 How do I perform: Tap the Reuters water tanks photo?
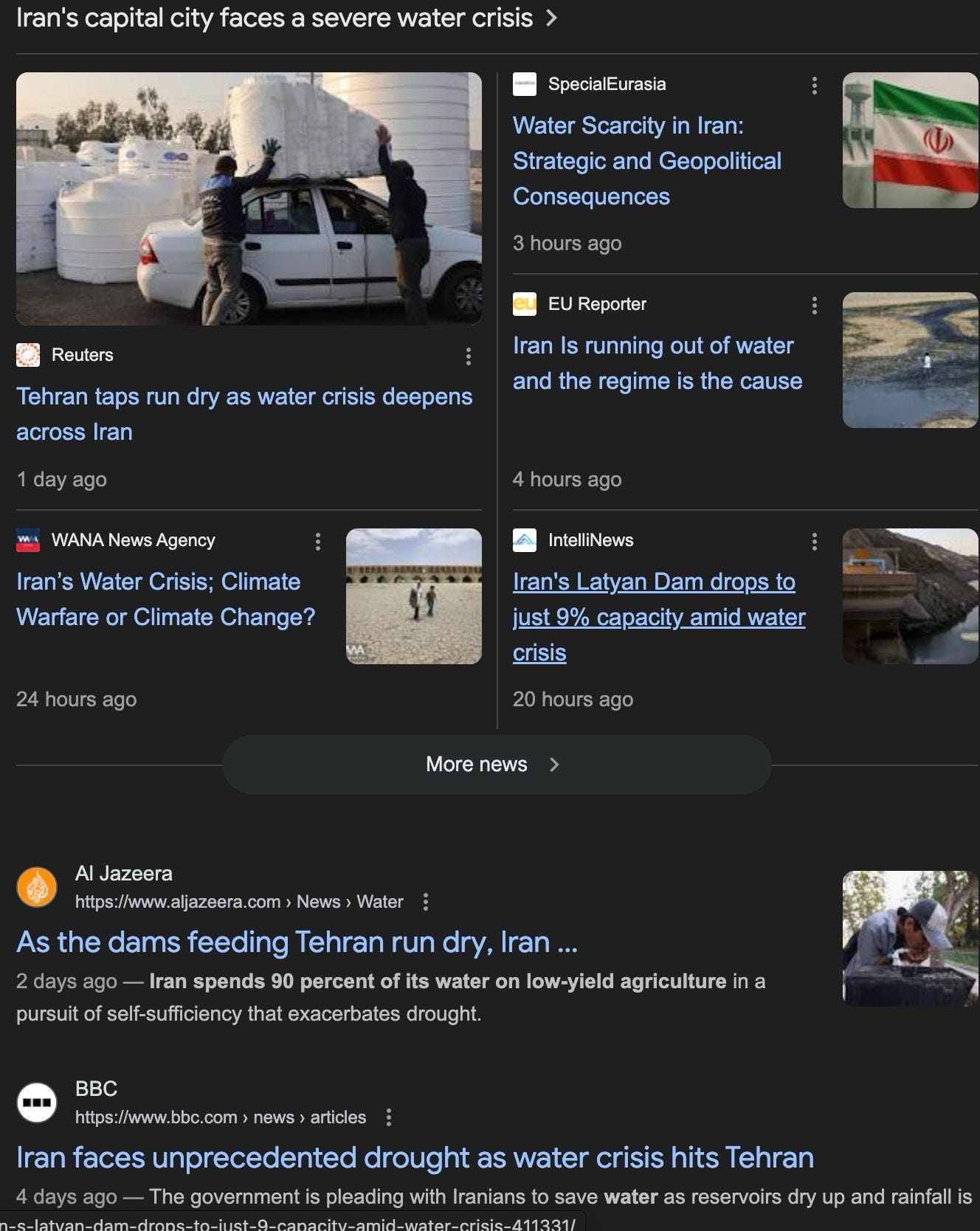click(x=249, y=199)
